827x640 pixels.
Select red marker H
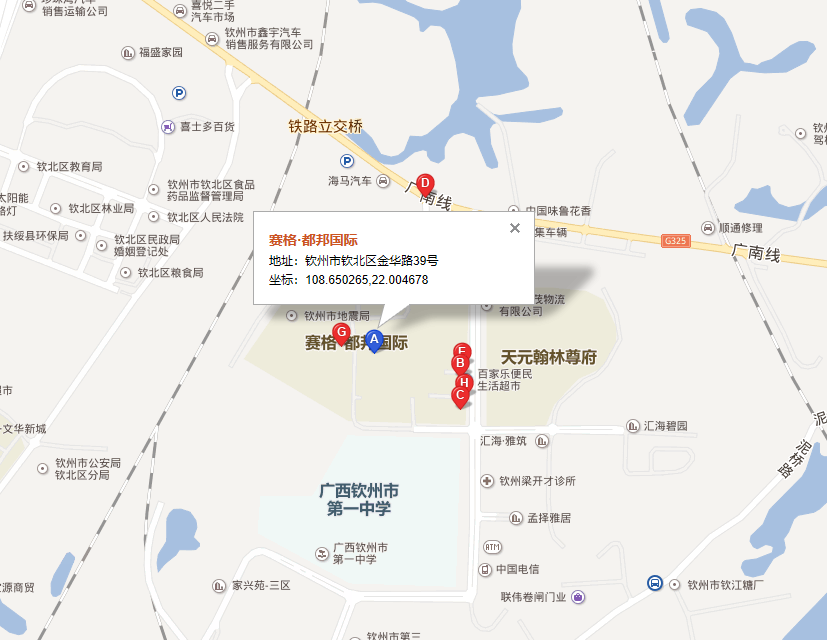(x=464, y=382)
